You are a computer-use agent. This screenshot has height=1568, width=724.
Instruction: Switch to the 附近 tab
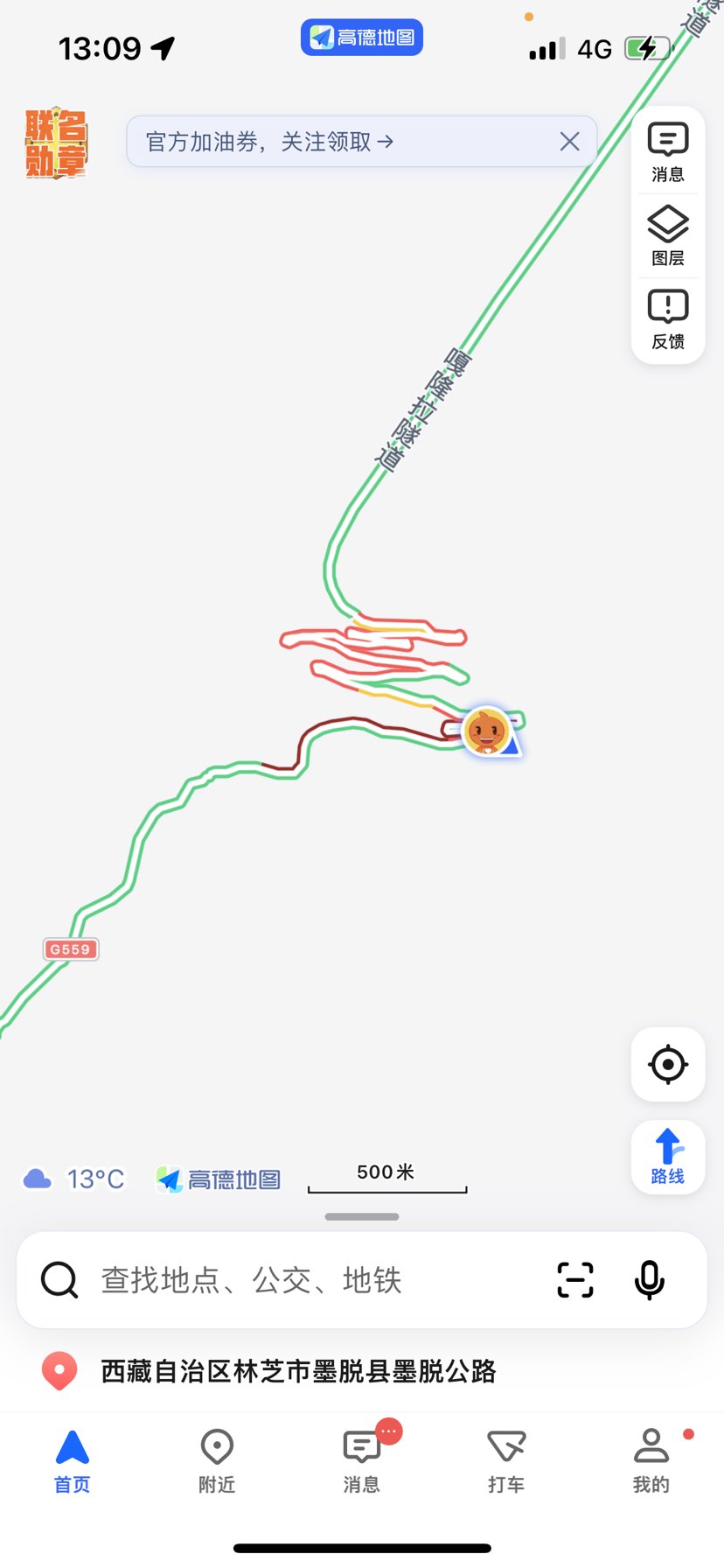click(x=217, y=1460)
